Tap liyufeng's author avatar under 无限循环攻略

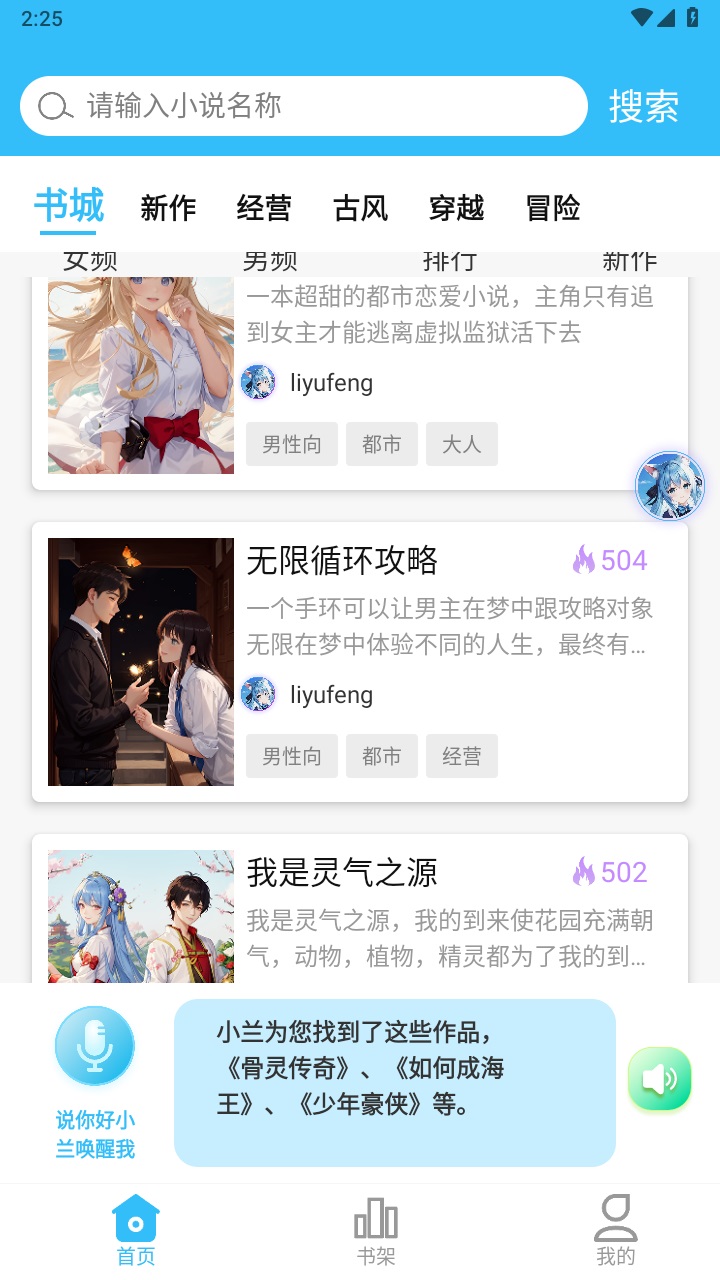pyautogui.click(x=258, y=694)
